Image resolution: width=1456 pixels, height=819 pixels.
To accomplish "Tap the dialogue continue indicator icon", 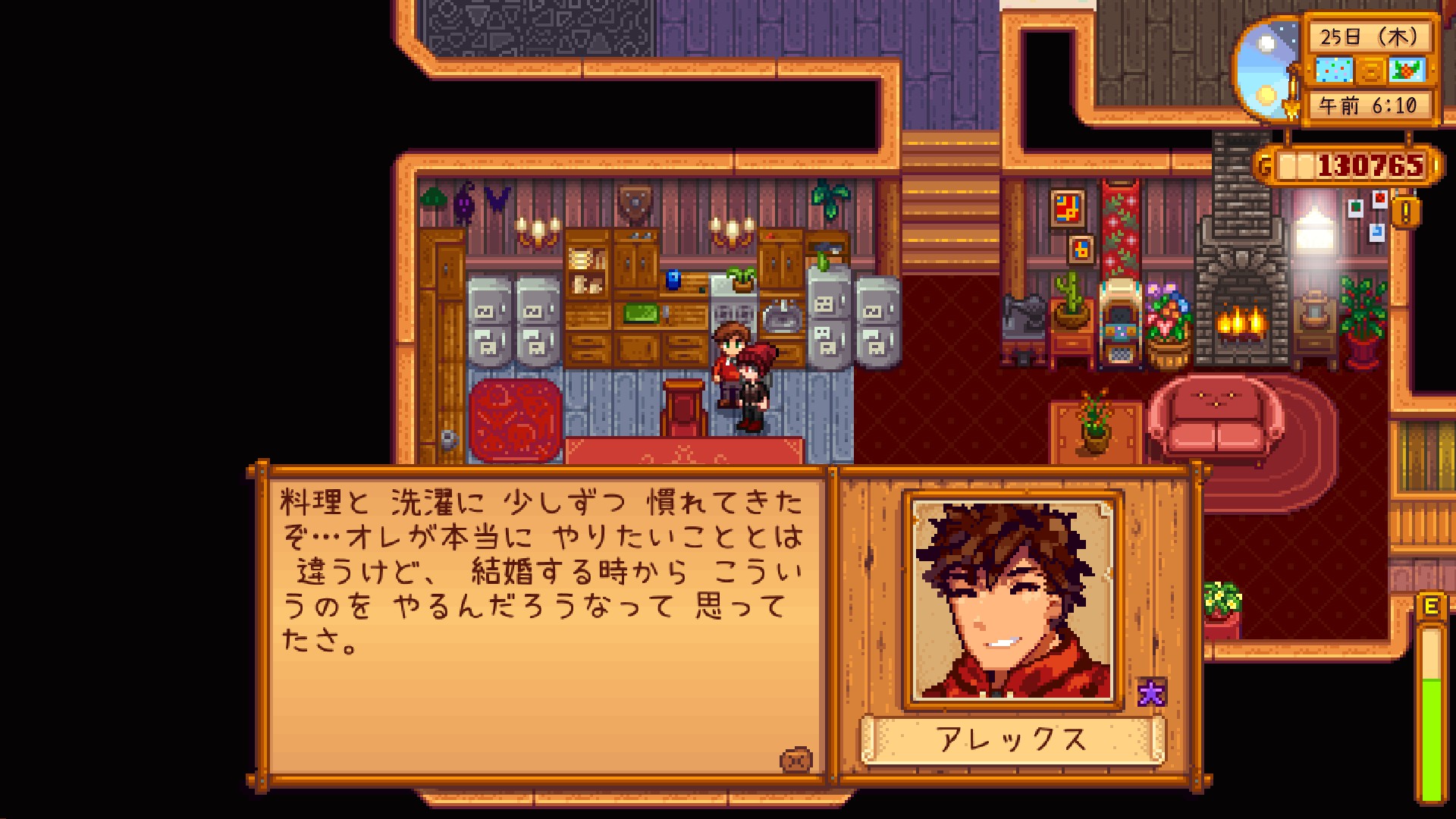I will 795,759.
